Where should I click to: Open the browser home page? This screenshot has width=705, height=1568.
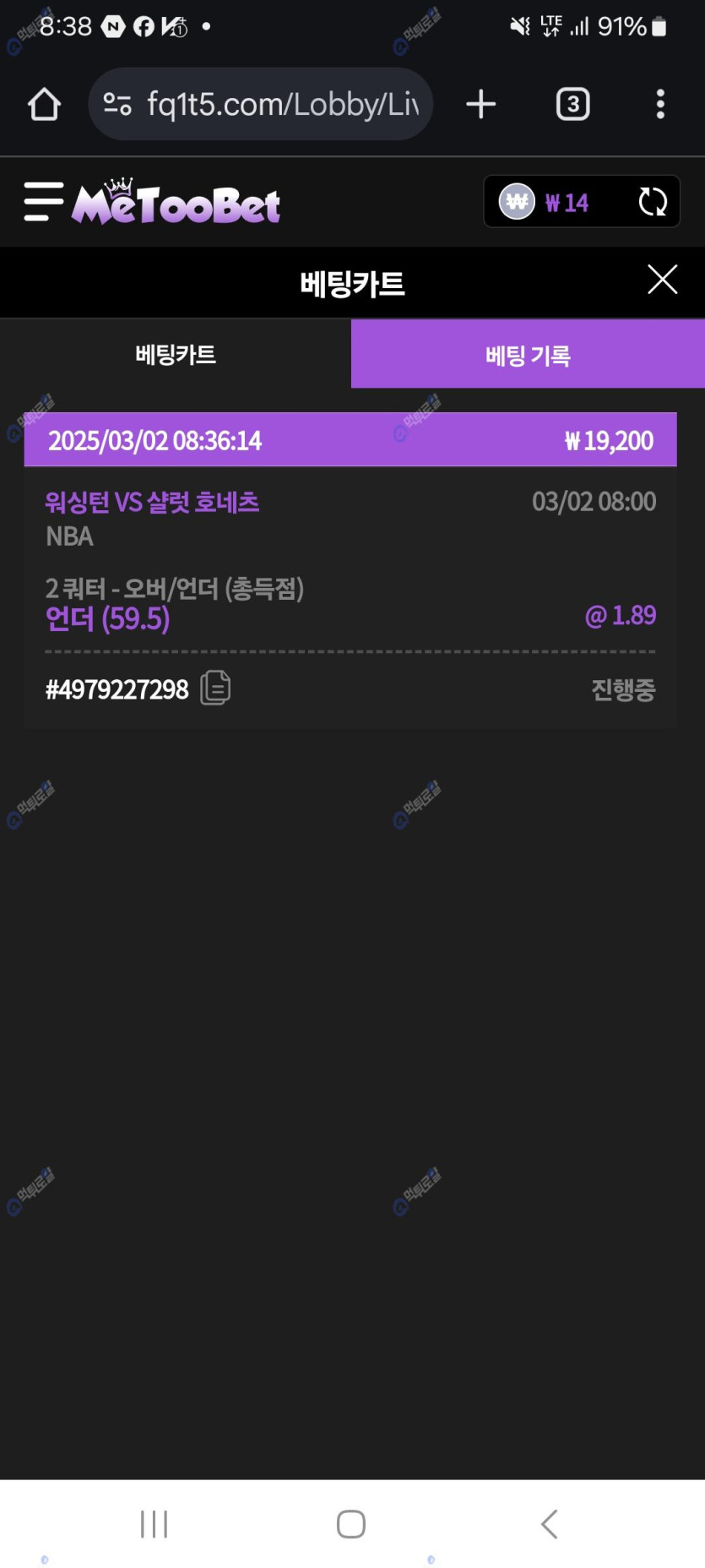point(44,105)
